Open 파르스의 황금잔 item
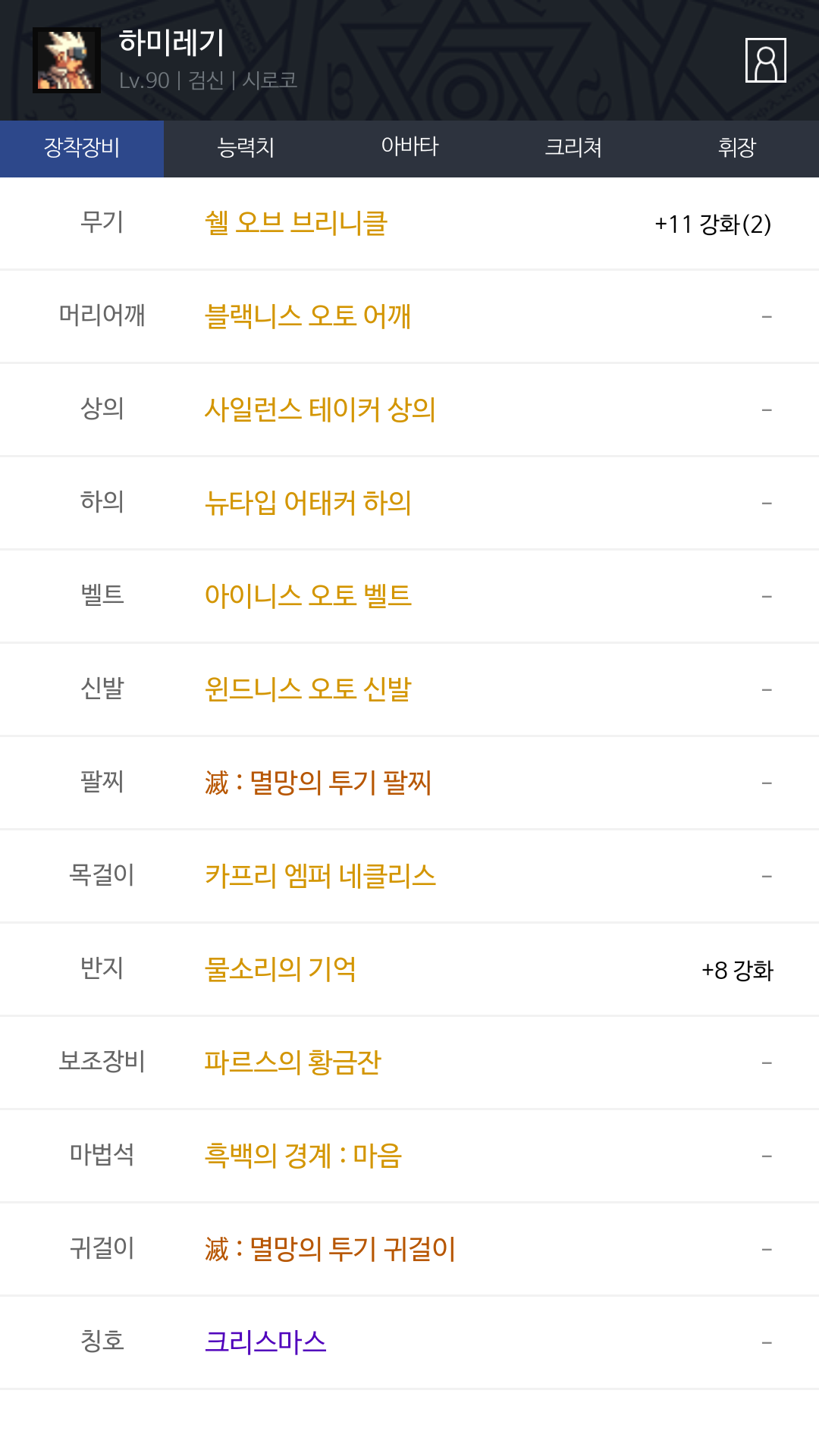The height and width of the screenshot is (1456, 819). tap(293, 1062)
